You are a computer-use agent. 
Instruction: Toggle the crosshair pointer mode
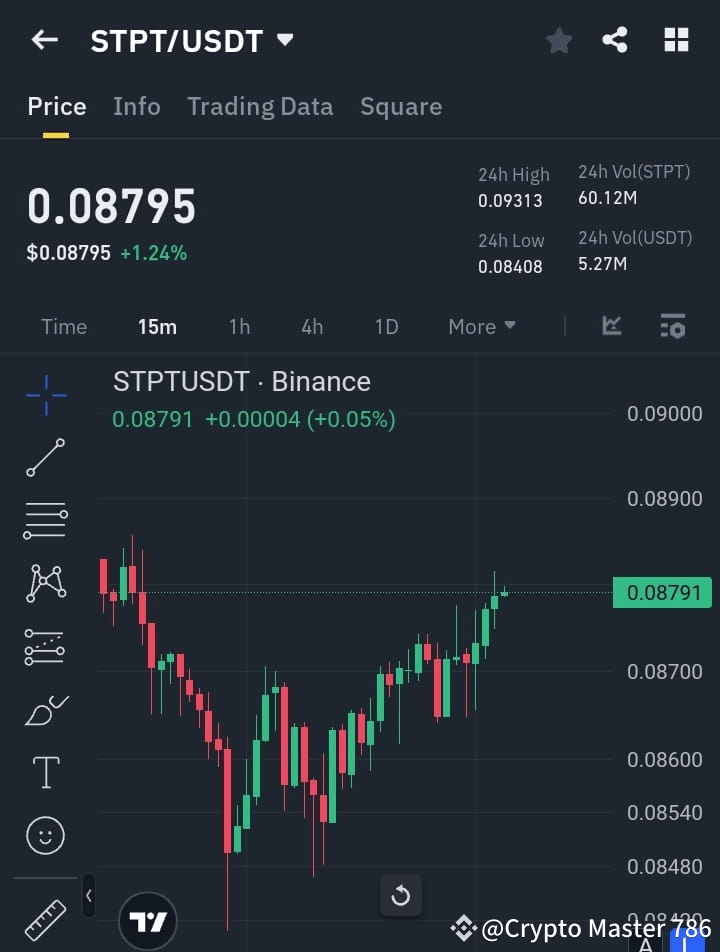(44, 396)
